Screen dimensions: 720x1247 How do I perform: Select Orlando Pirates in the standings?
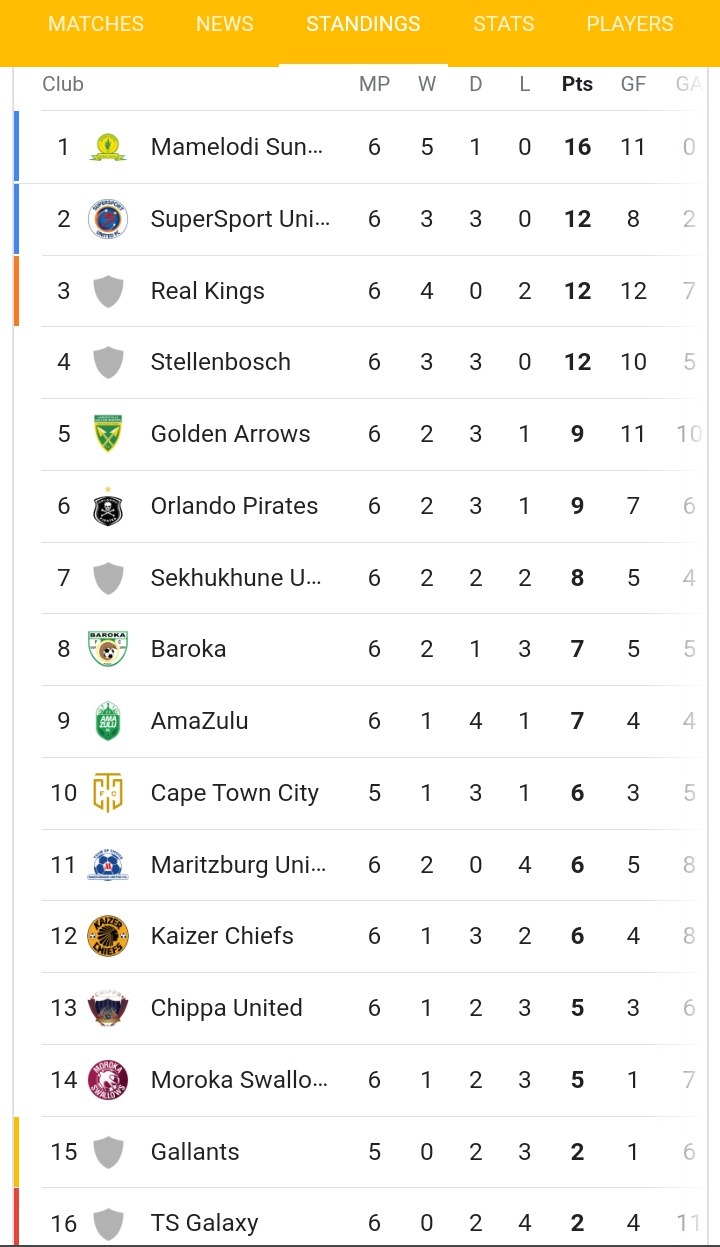pyautogui.click(x=372, y=506)
